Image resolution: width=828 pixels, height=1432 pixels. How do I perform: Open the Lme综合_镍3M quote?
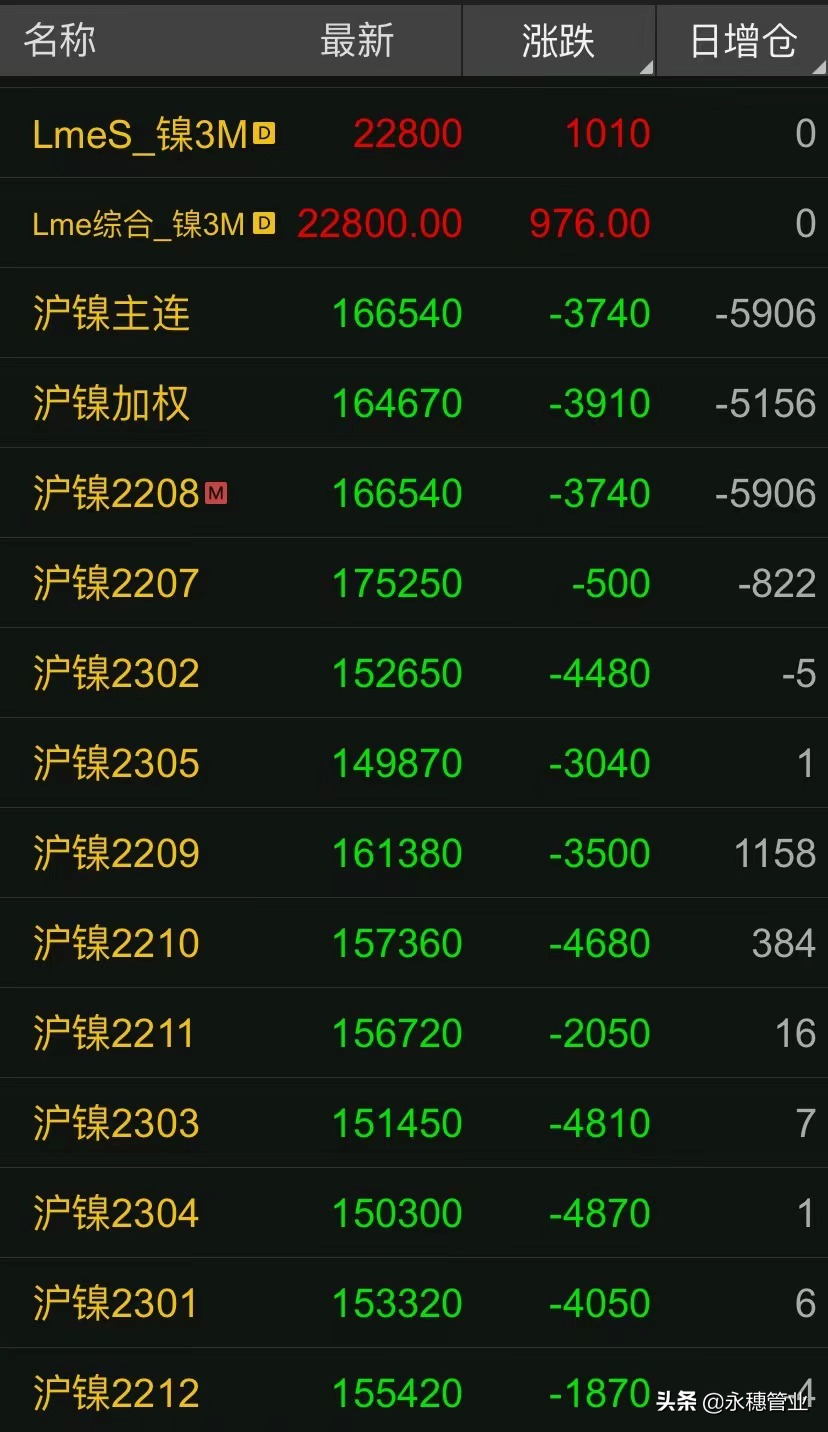click(x=414, y=223)
